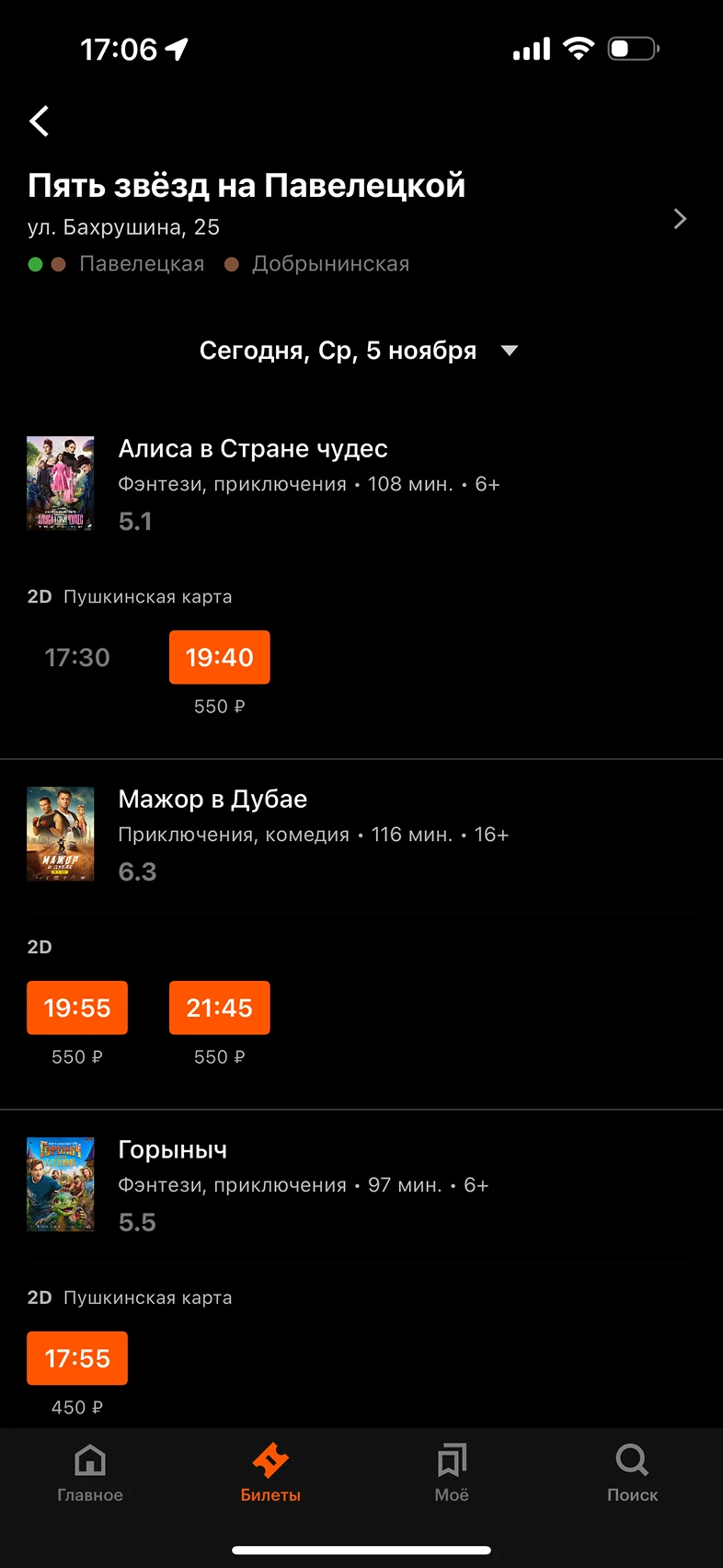The width and height of the screenshot is (723, 1568).
Task: Open the Билеты tab
Action: (x=270, y=1472)
